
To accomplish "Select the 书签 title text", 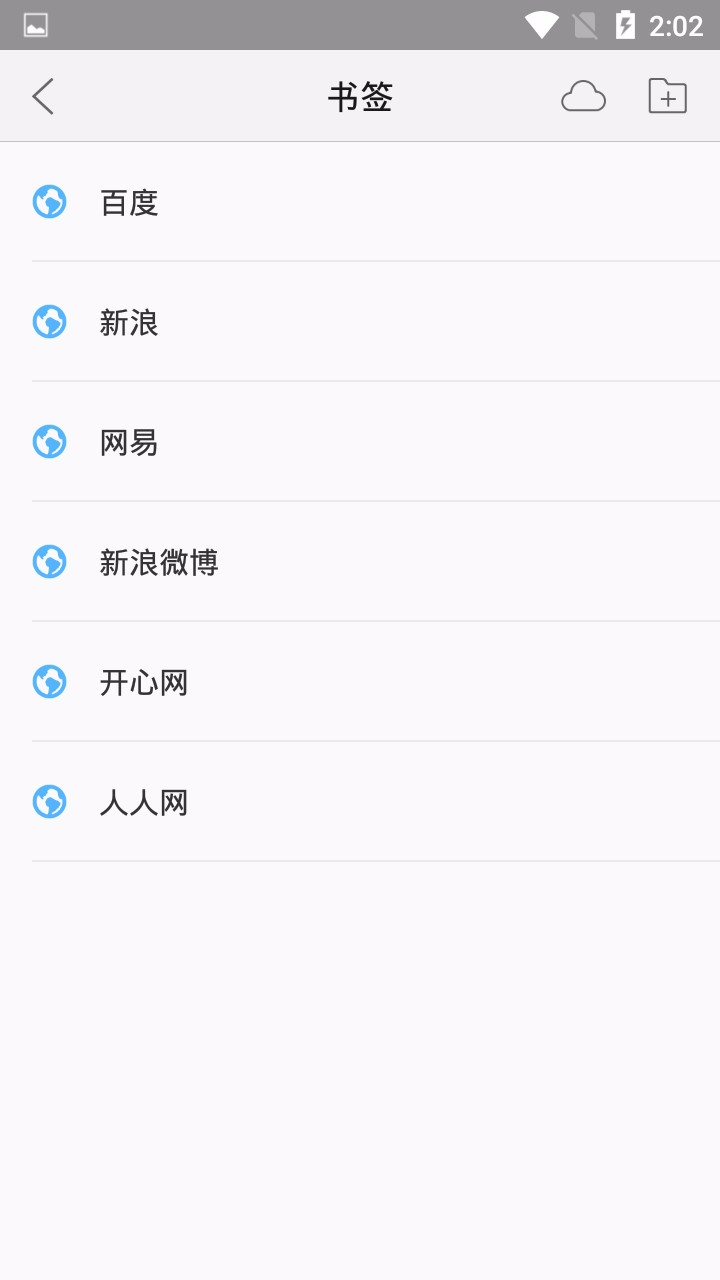I will click(x=362, y=95).
